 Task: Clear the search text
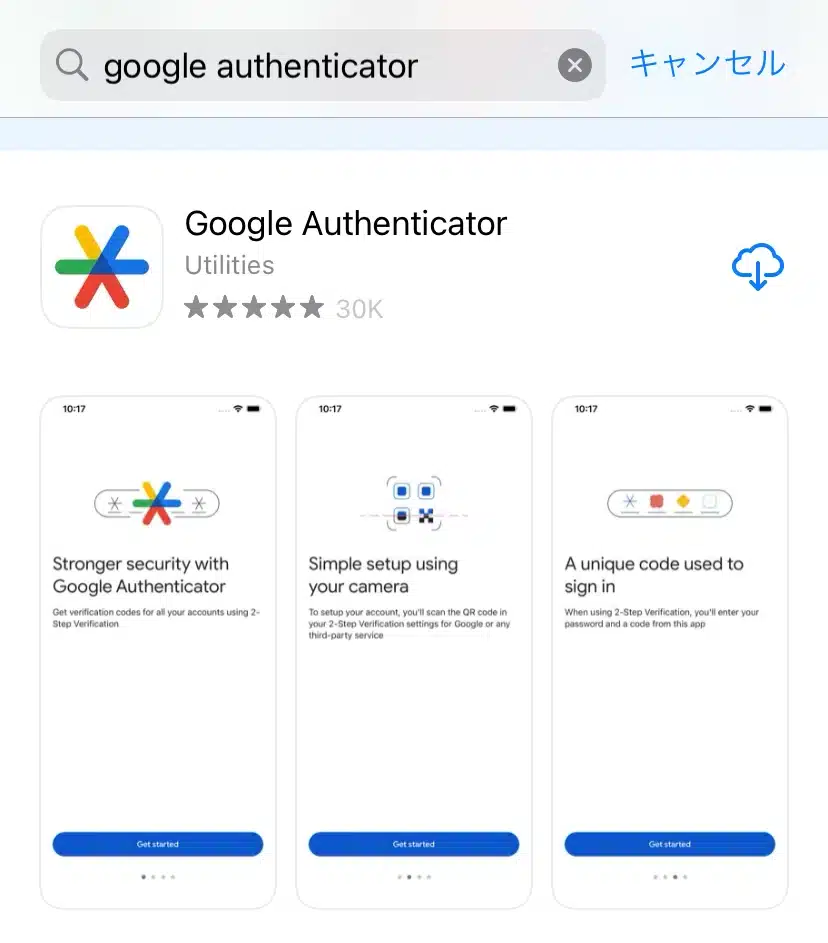click(574, 66)
